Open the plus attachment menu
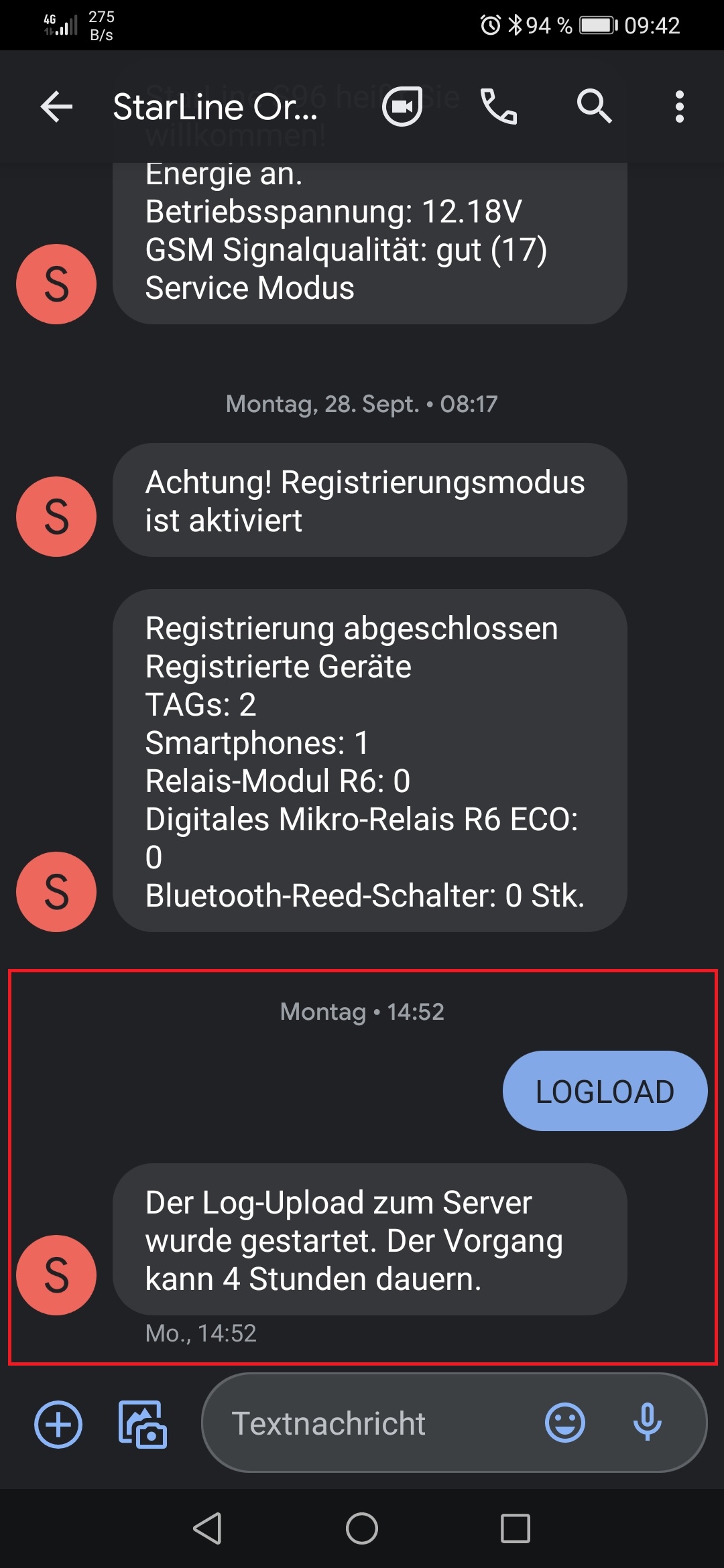 [58, 1424]
